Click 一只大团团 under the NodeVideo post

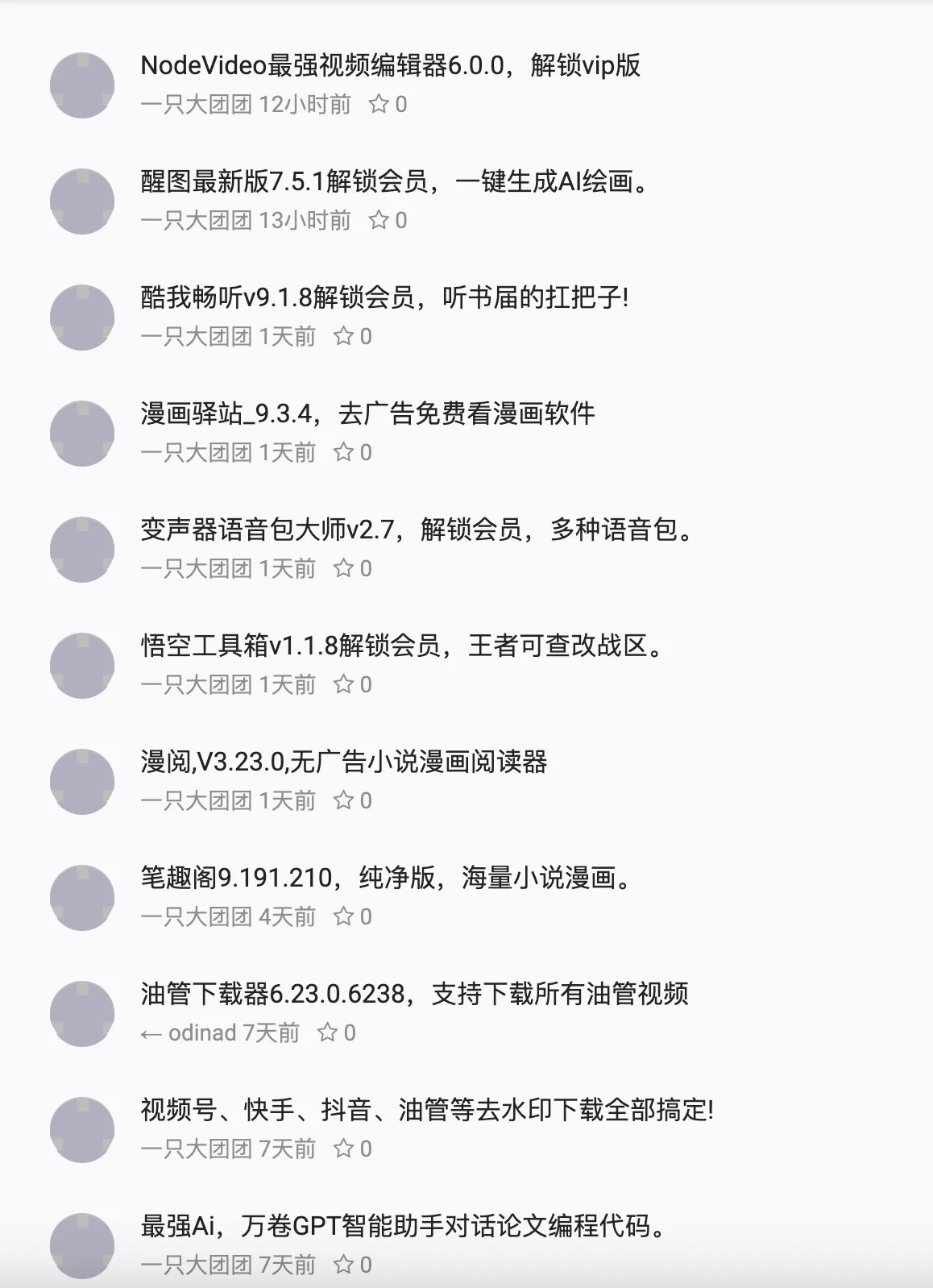197,103
